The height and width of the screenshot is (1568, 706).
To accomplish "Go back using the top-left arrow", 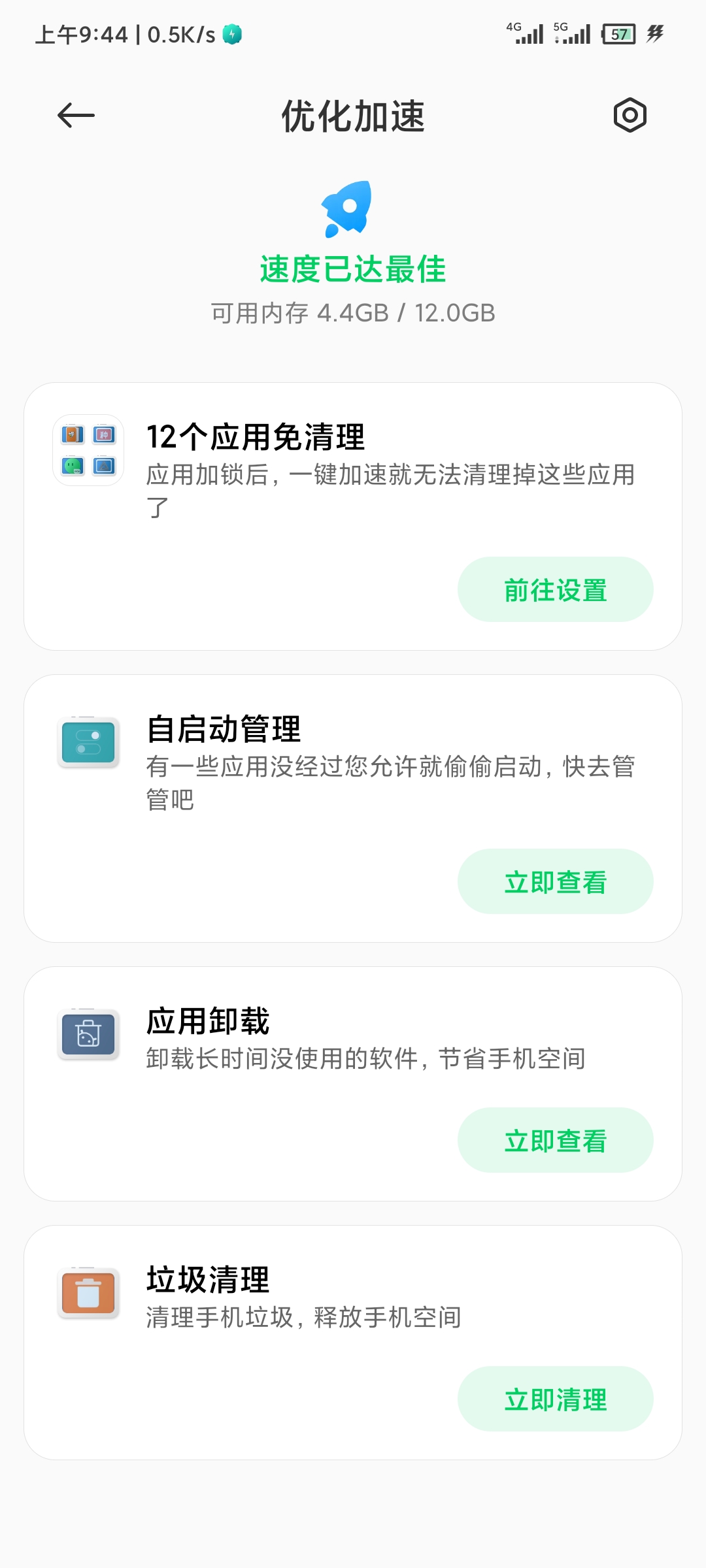I will 76,116.
